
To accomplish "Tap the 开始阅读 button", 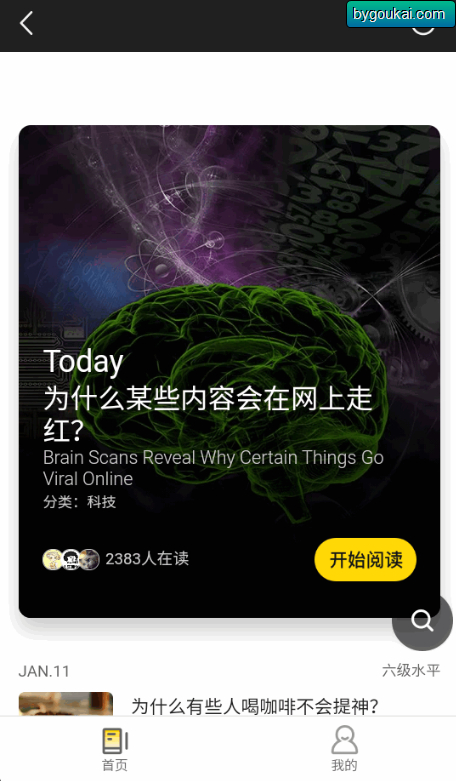I will 365,559.
